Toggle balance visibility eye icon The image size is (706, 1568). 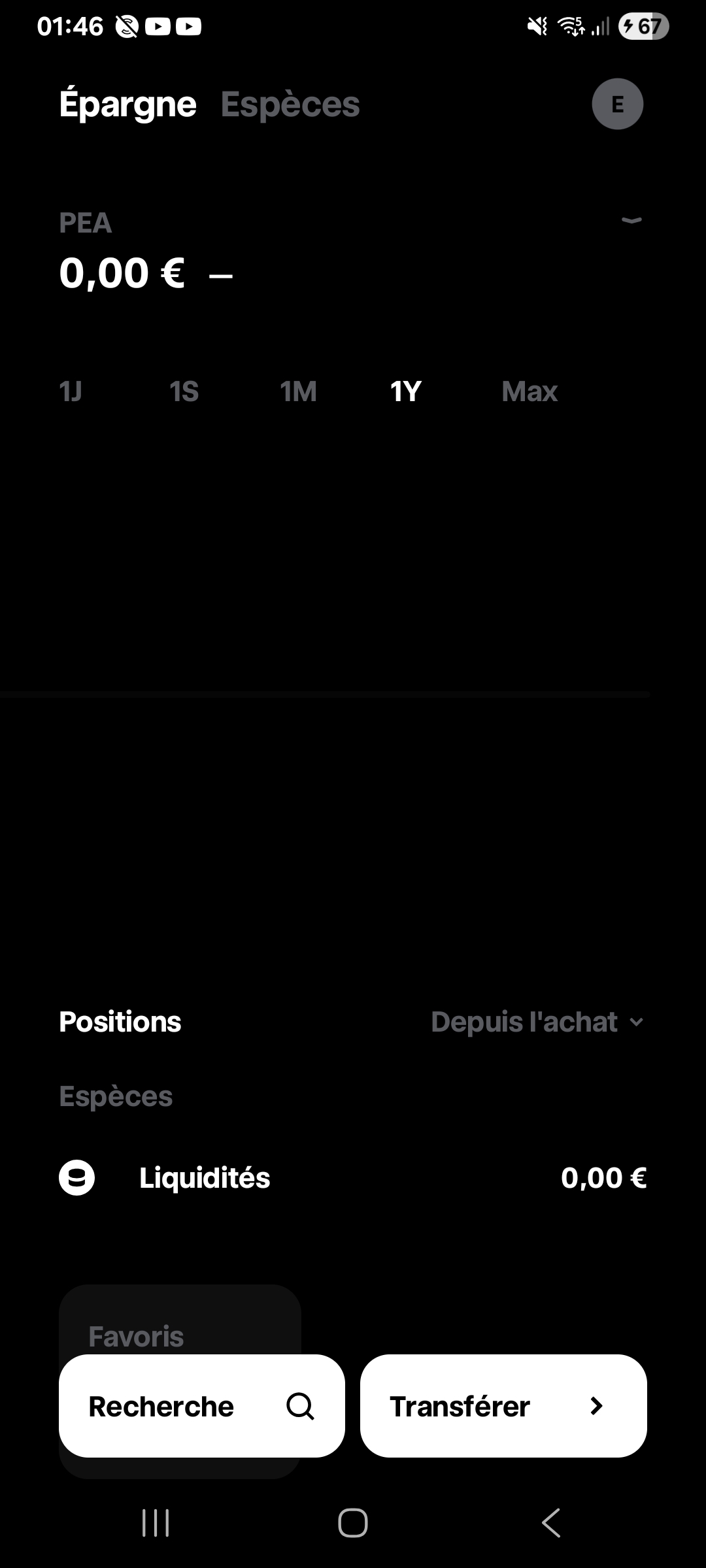tap(631, 221)
